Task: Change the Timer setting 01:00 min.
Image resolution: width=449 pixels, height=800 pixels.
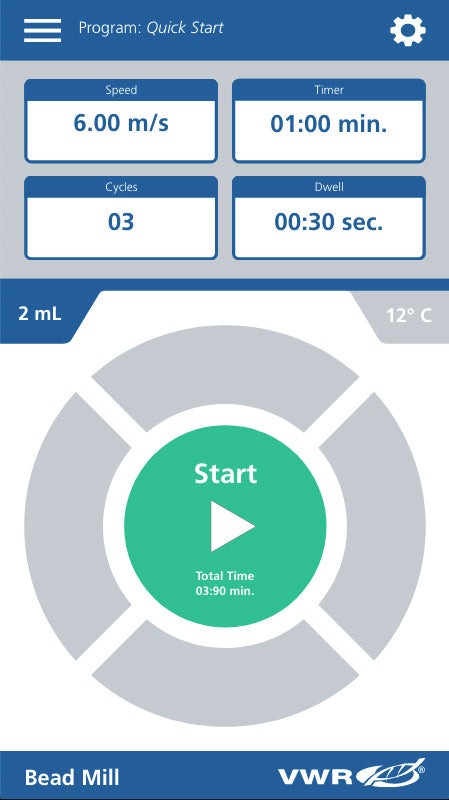Action: pos(329,121)
